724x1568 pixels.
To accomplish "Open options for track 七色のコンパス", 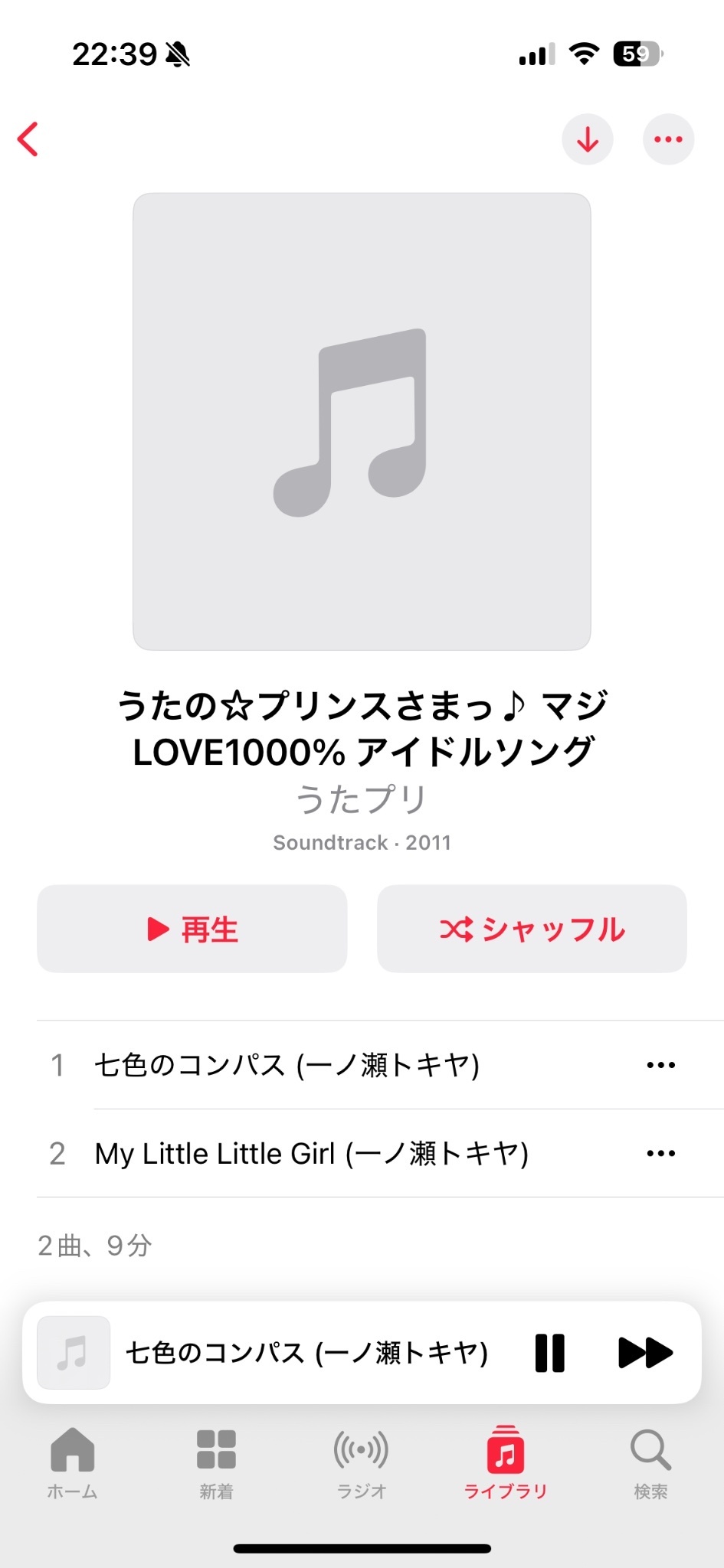I will [x=661, y=1065].
